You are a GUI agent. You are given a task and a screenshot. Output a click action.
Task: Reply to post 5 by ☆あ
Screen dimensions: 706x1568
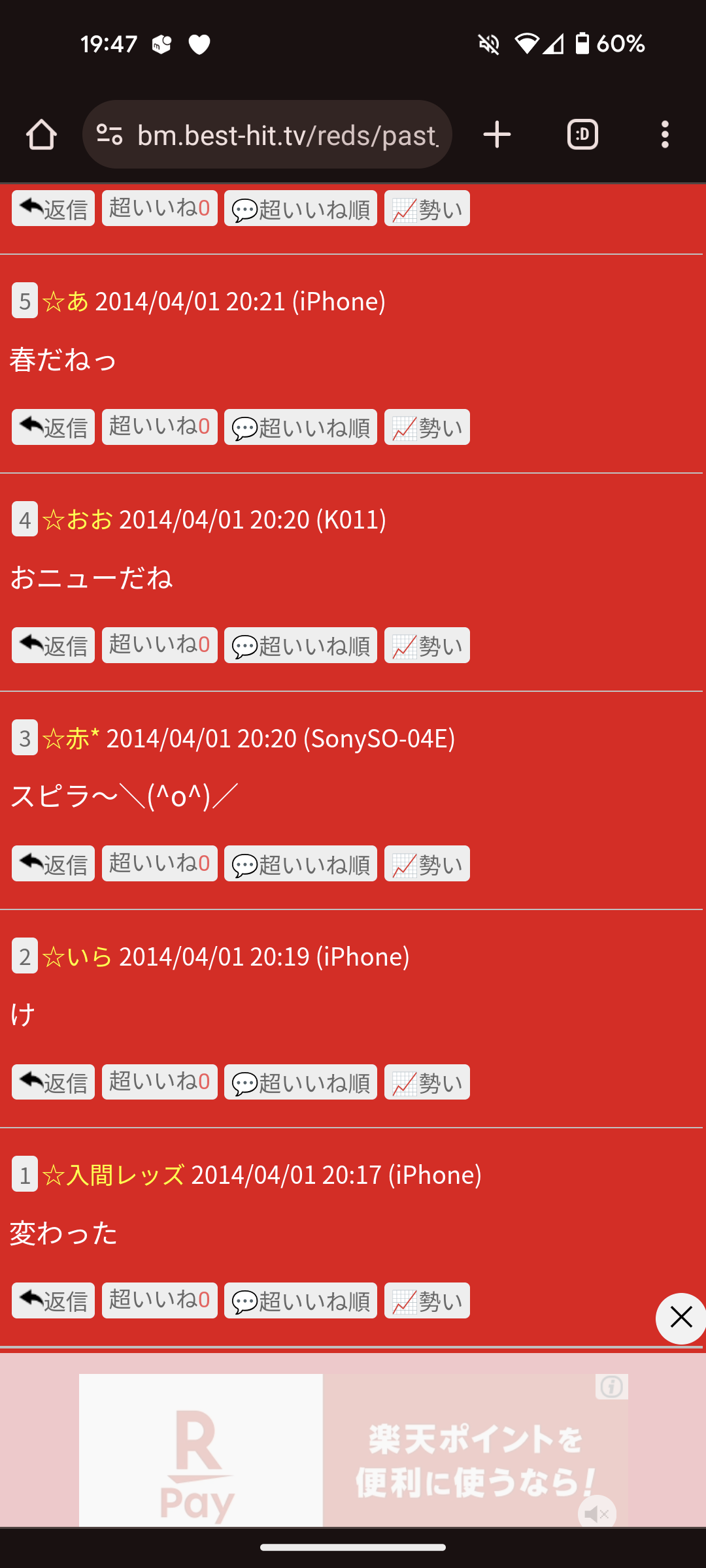[53, 427]
